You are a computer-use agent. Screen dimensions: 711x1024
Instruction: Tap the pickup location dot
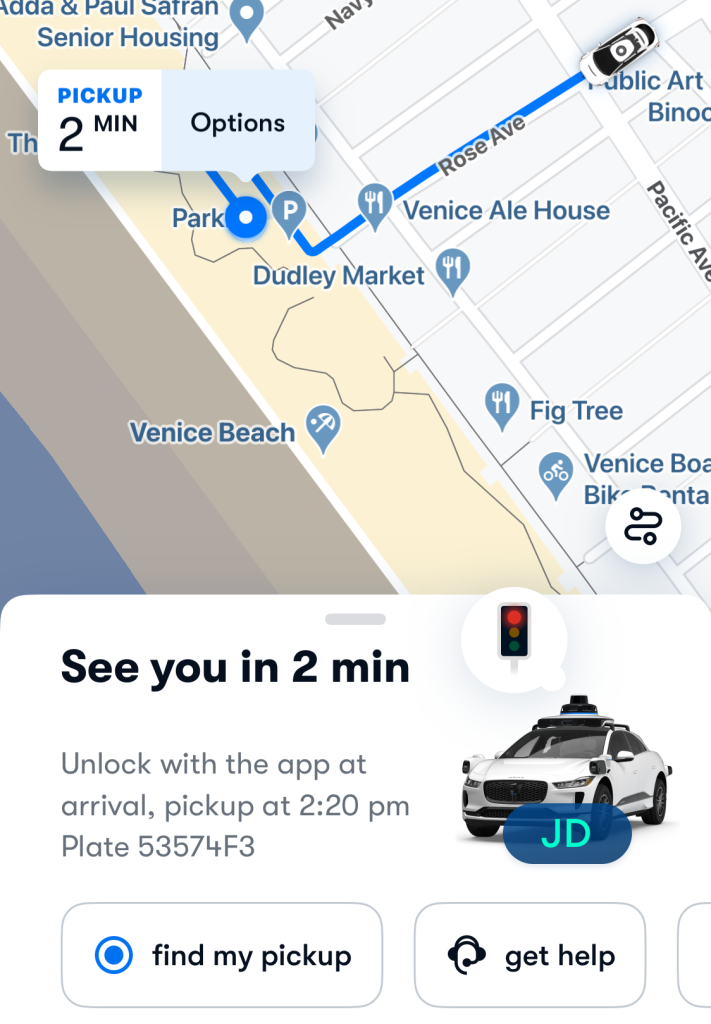(x=245, y=217)
